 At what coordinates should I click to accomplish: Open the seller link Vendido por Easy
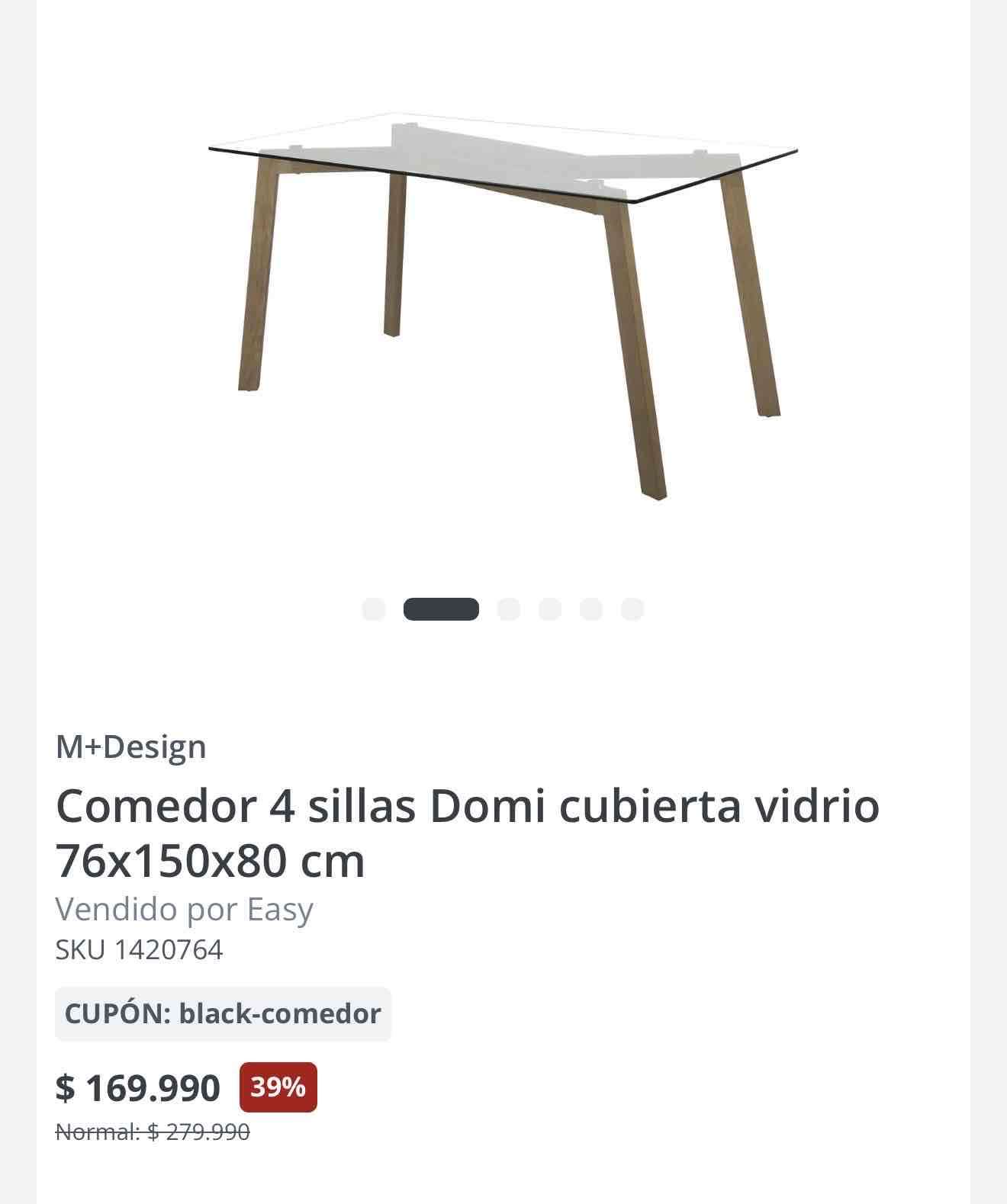[183, 908]
